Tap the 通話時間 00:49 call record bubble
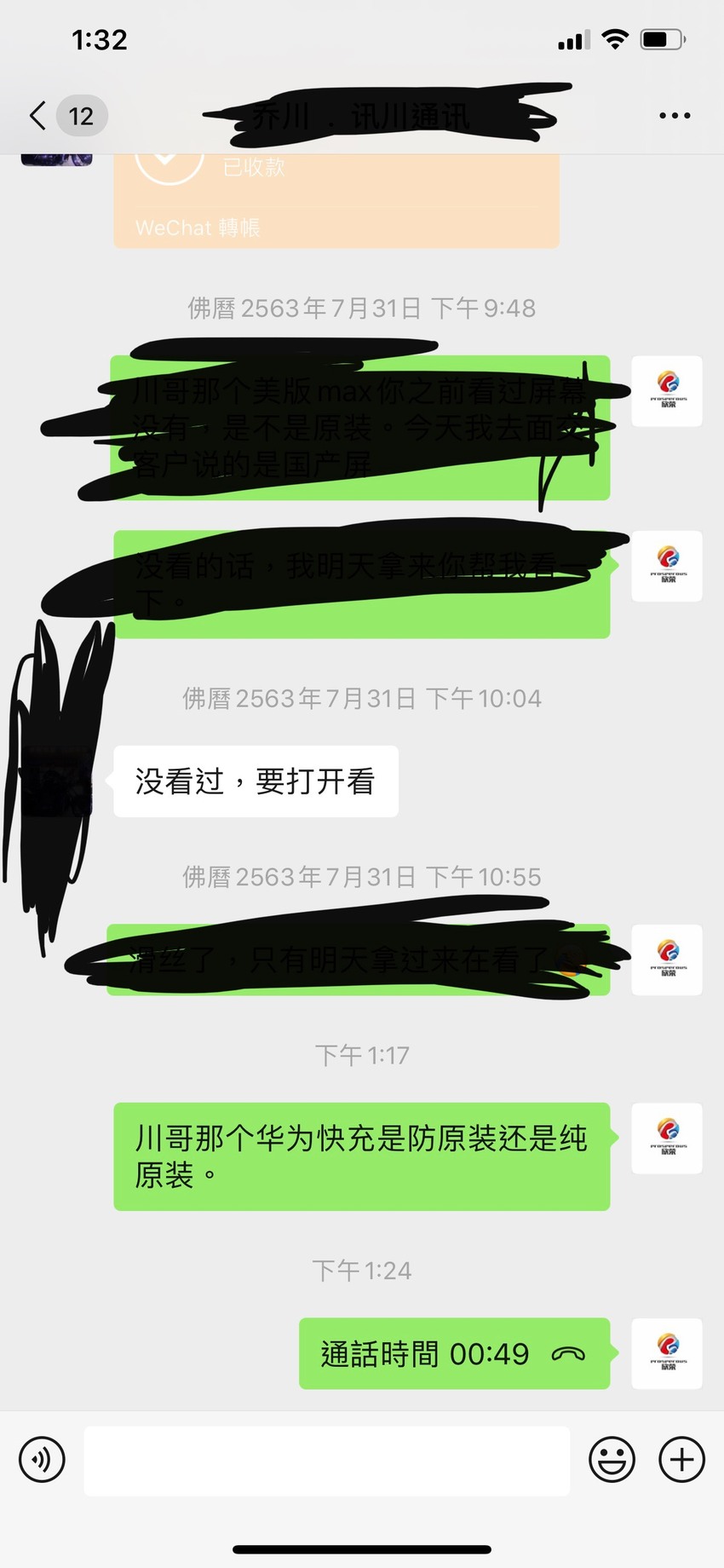Screen dimensions: 724x1568 (455, 1353)
